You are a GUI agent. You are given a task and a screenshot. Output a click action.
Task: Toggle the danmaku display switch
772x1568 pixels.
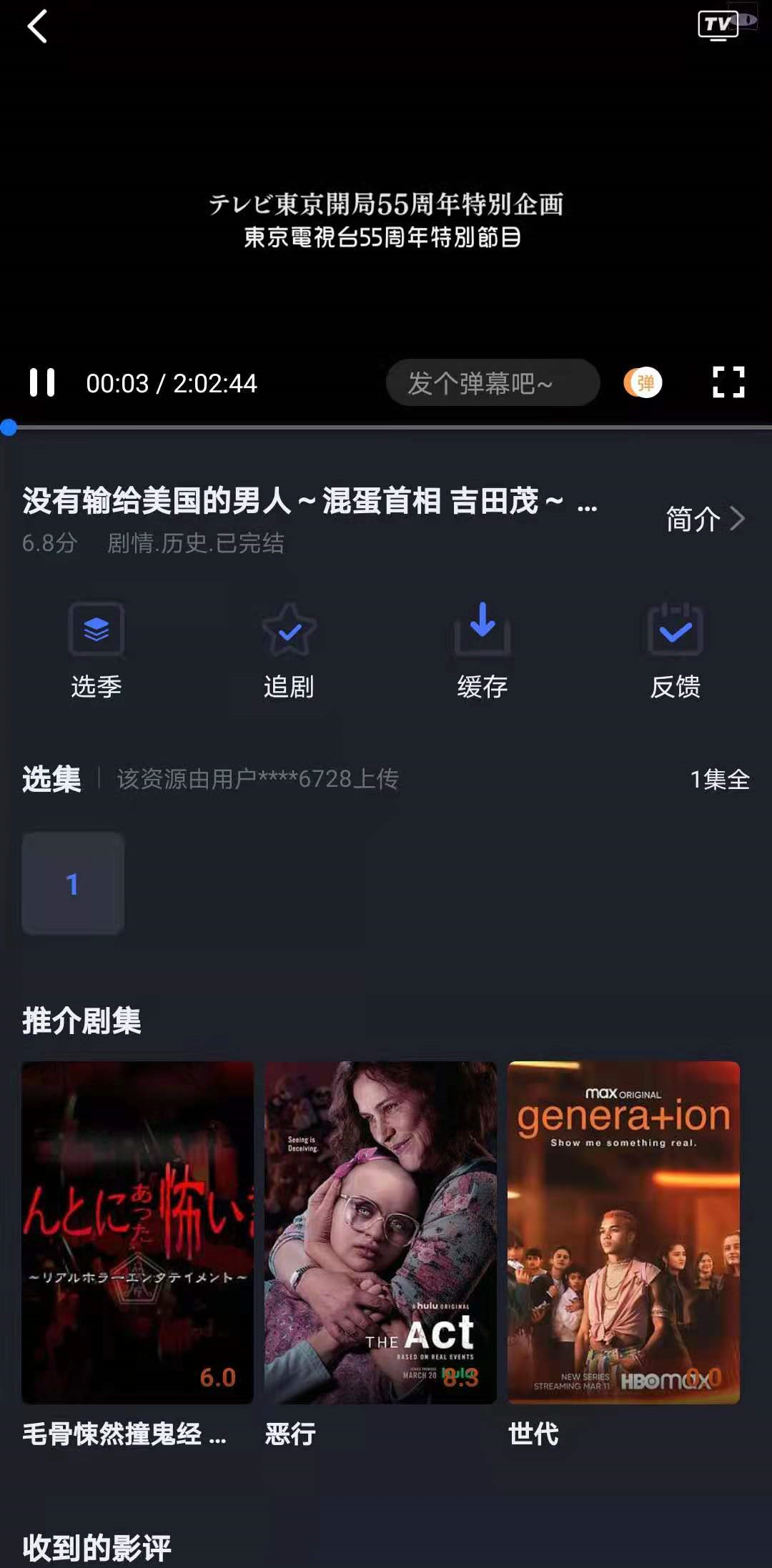click(643, 383)
